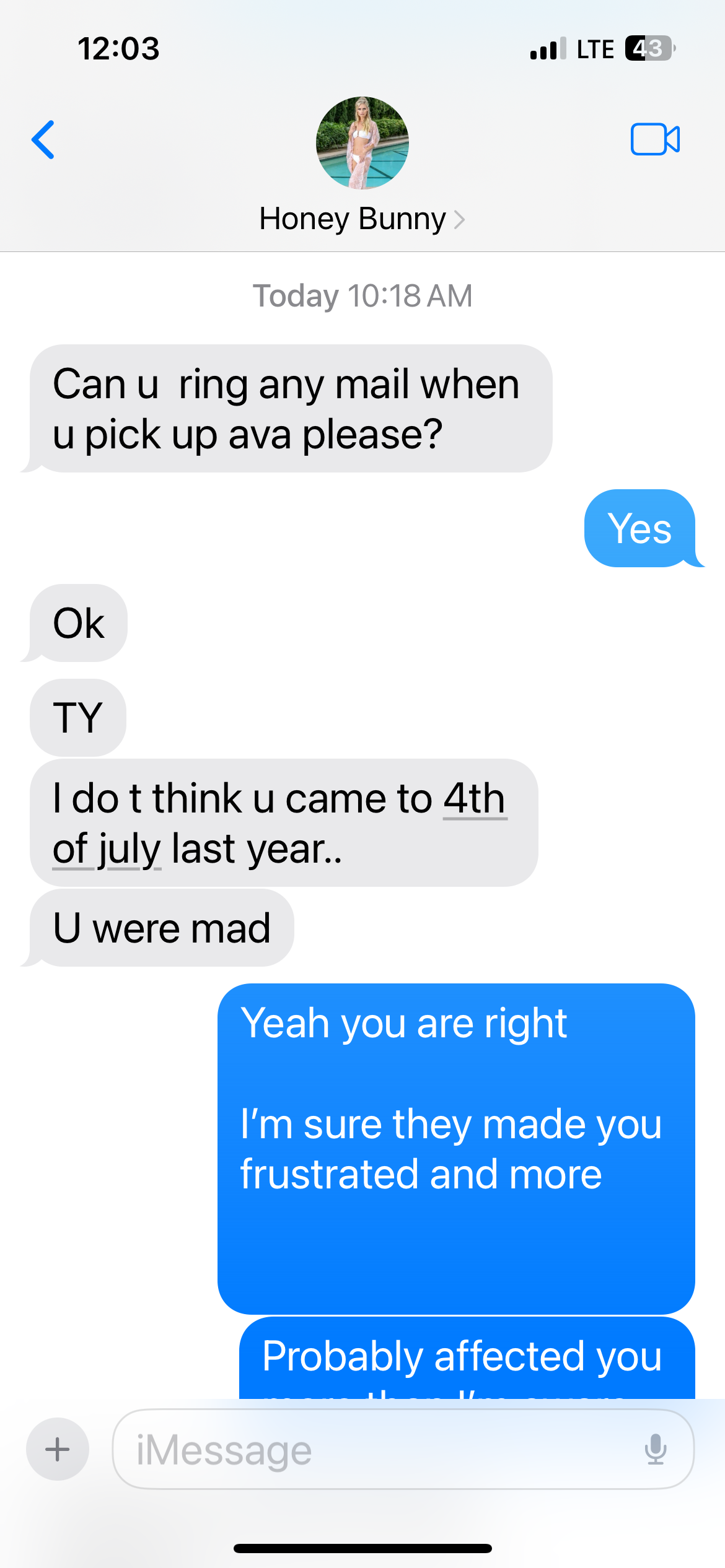This screenshot has height=1568, width=725.
Task: Start a FaceTime video call
Action: click(x=655, y=139)
